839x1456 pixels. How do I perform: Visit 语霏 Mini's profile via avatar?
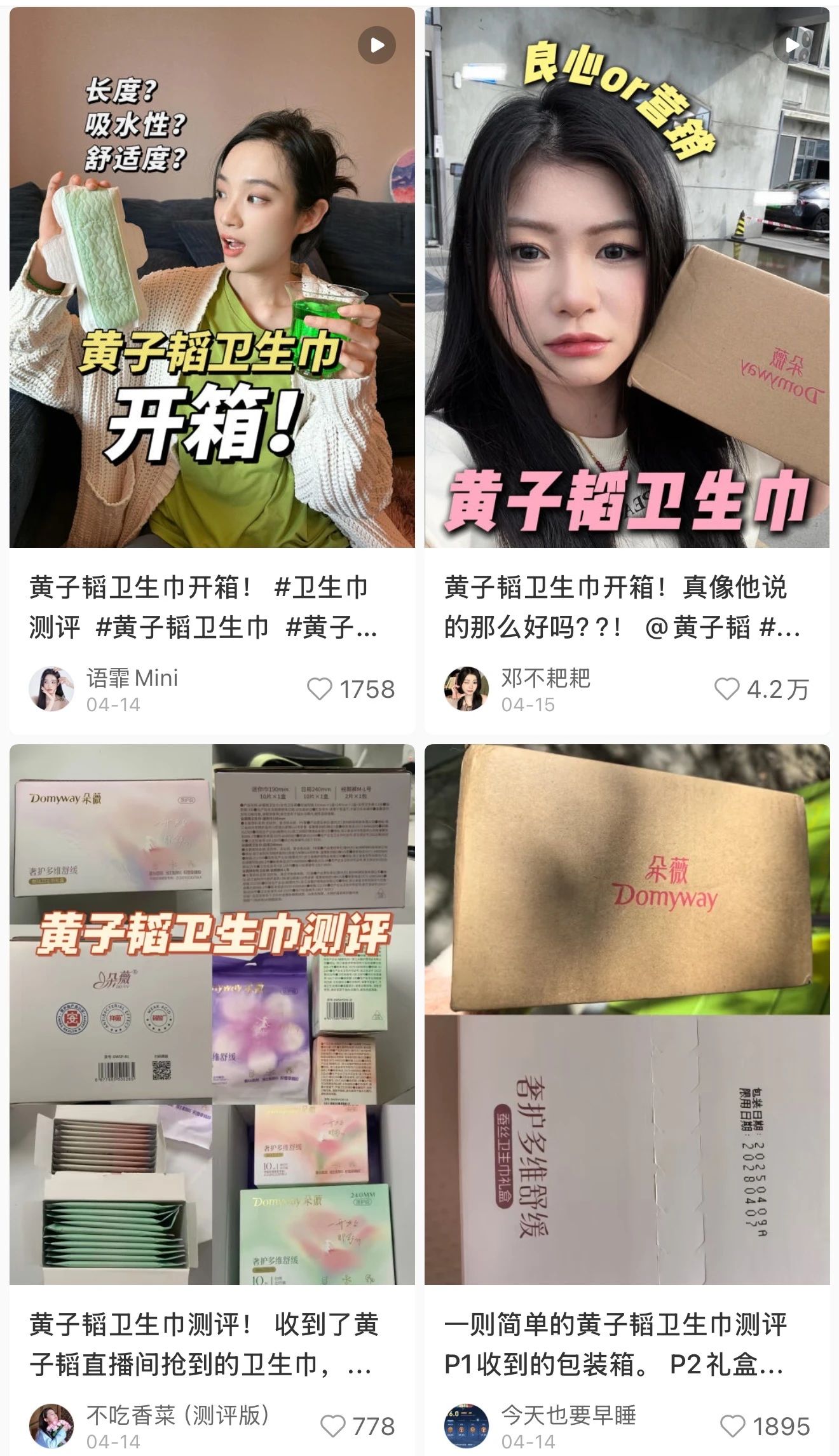pyautogui.click(x=51, y=689)
